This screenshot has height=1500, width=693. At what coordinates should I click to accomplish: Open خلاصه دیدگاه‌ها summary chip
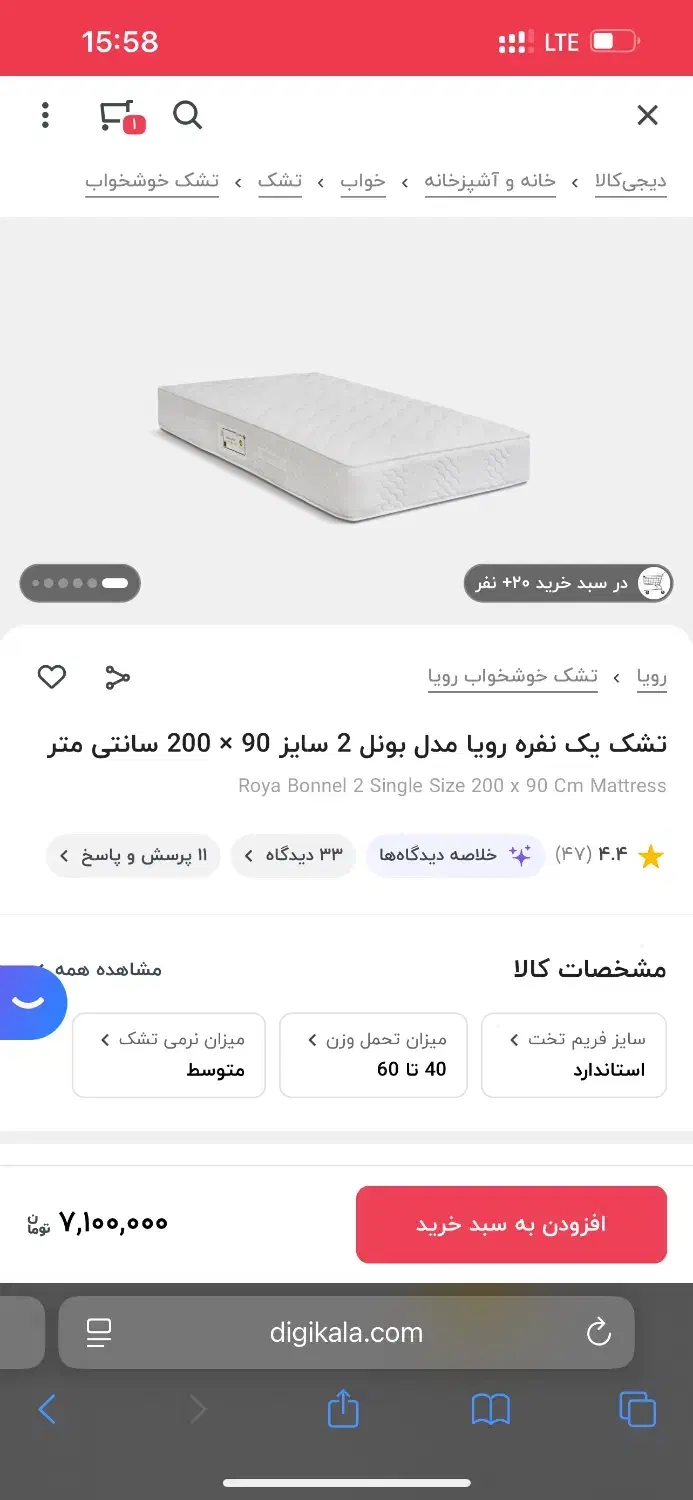point(453,856)
